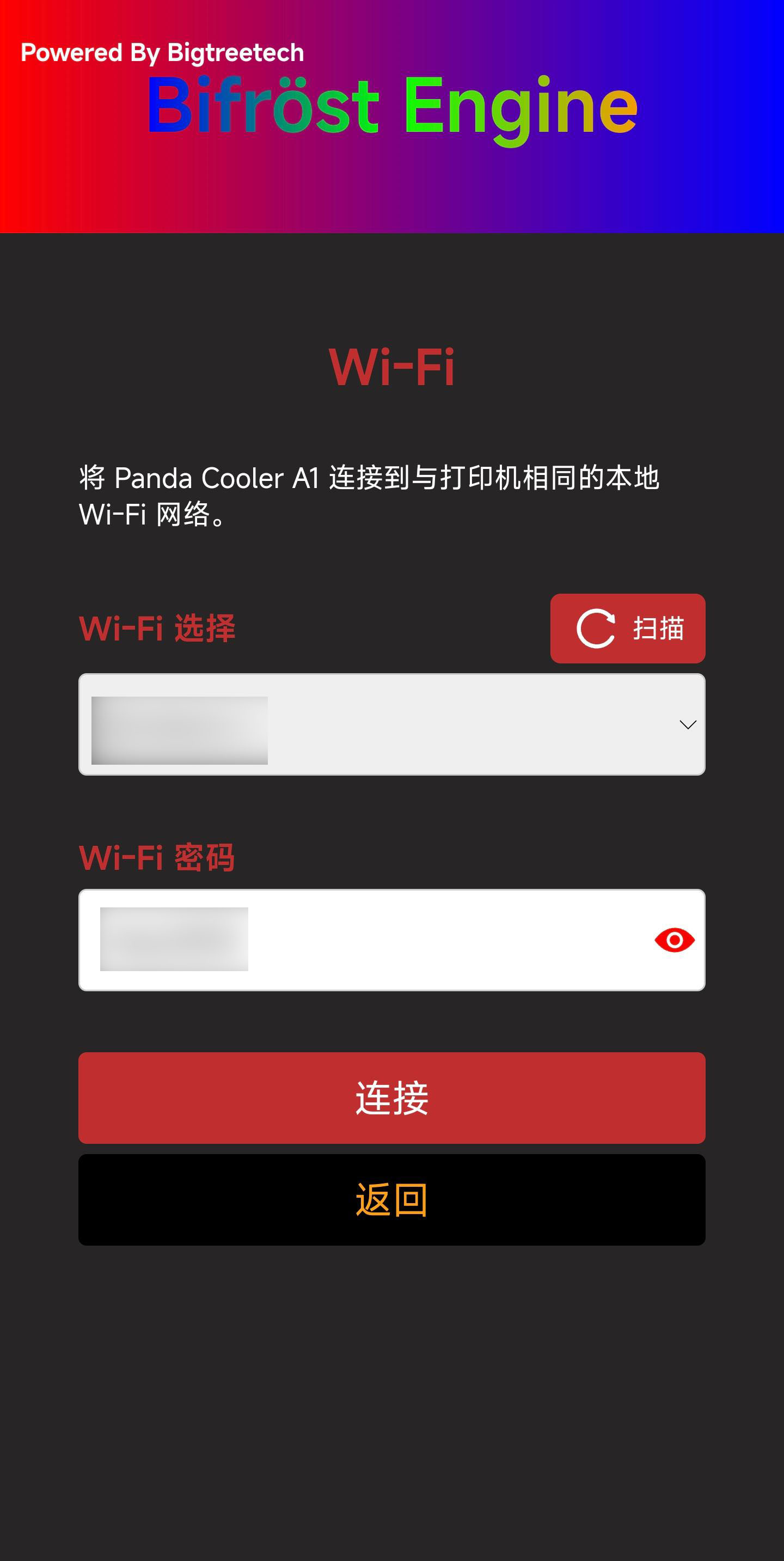Tap the 连接 connect button
The height and width of the screenshot is (1561, 784).
391,1097
